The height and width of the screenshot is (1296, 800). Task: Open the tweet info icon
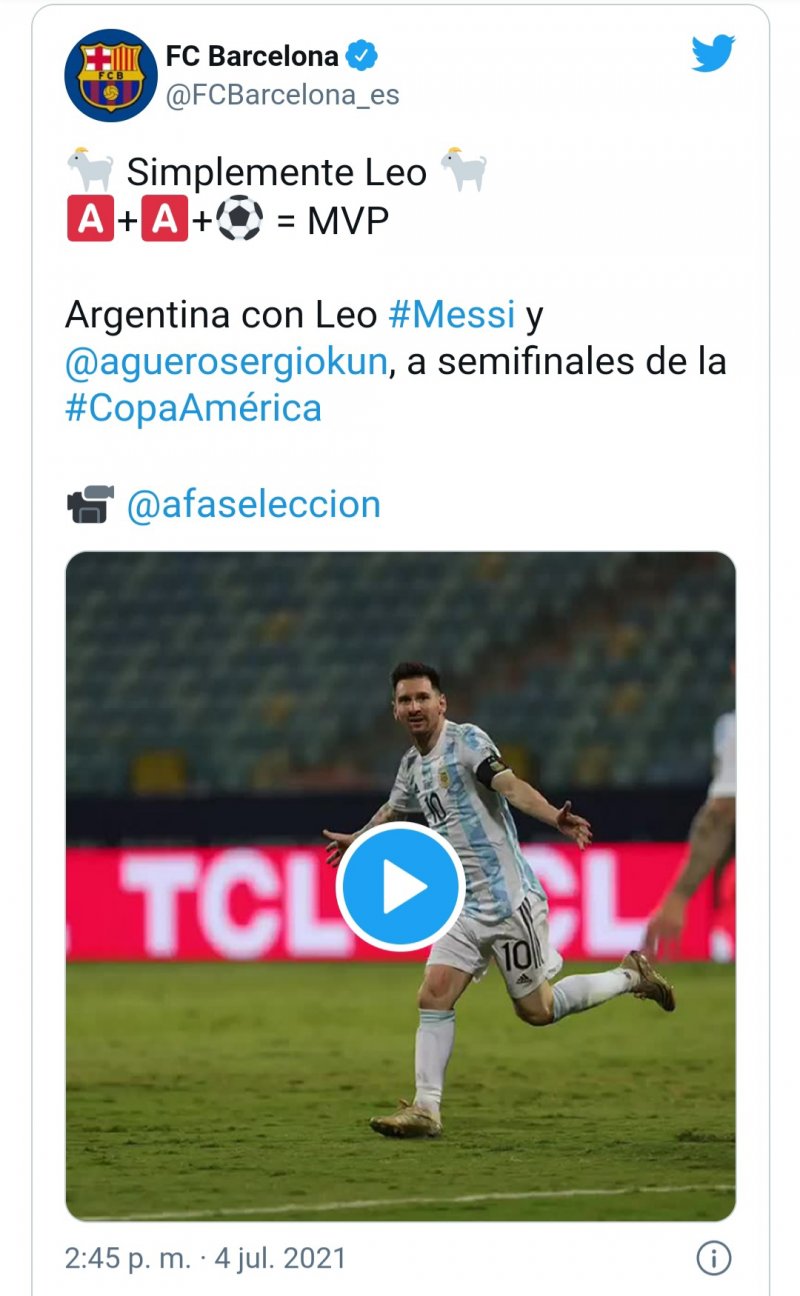[713, 1258]
